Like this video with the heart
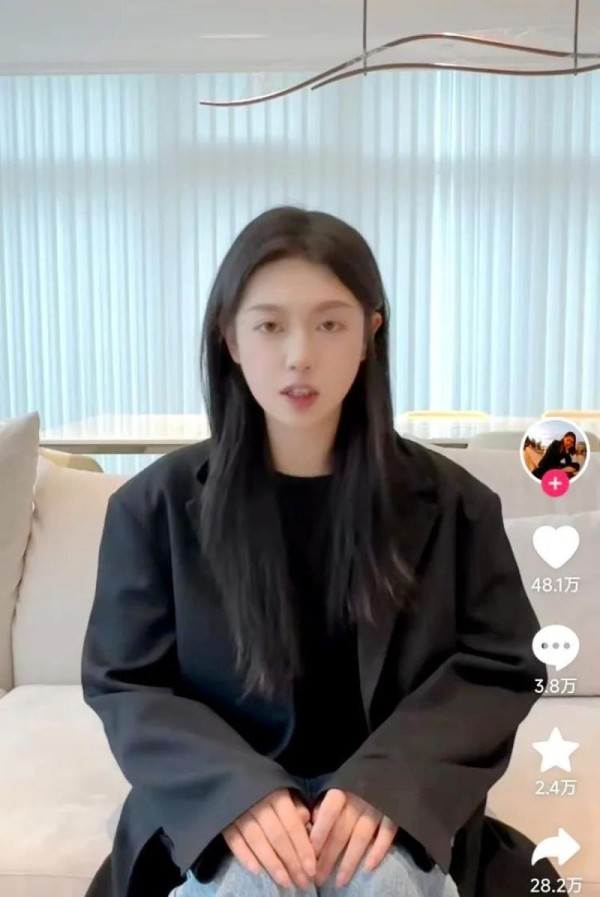The width and height of the screenshot is (600, 897). click(556, 546)
